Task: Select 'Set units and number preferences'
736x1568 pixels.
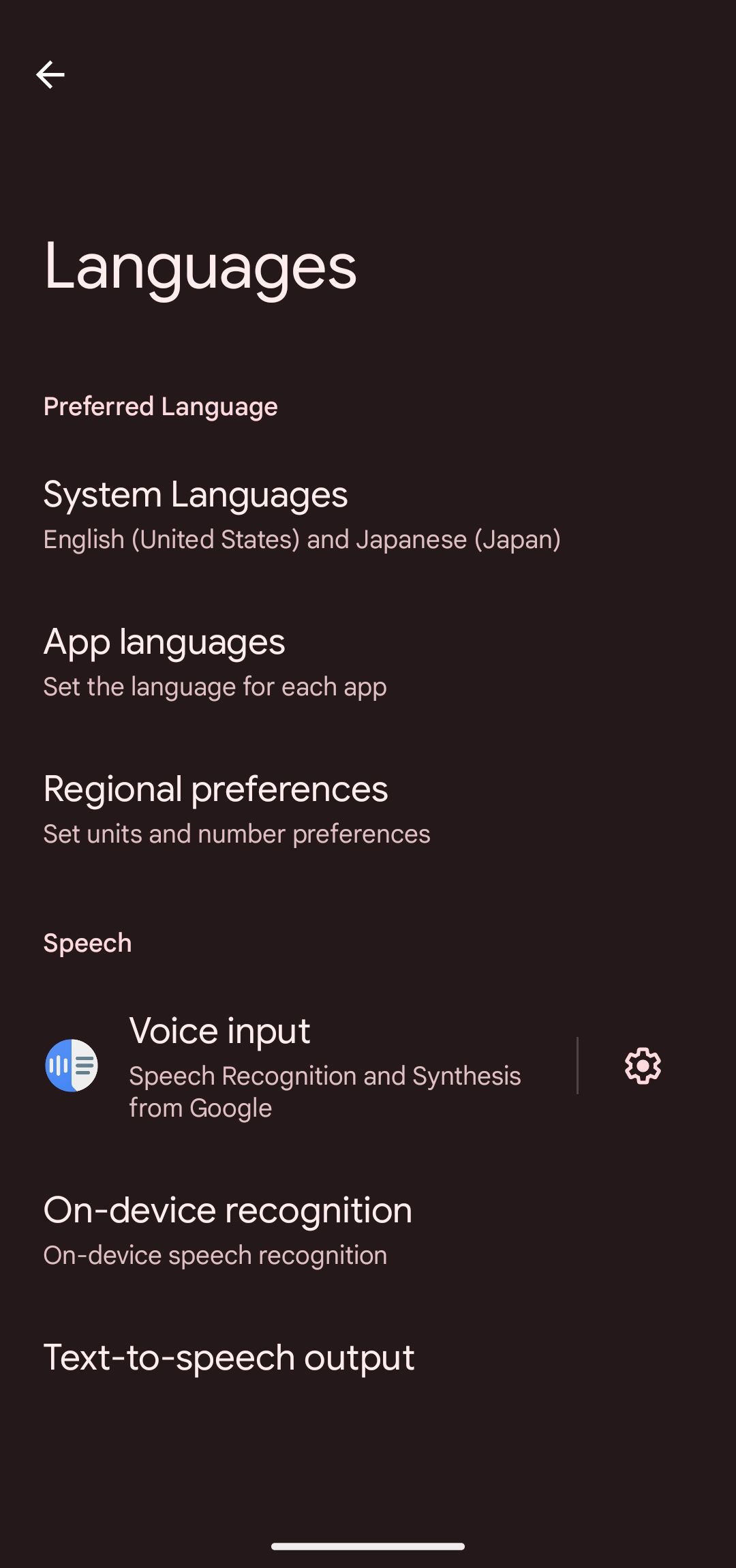Action: coord(235,833)
